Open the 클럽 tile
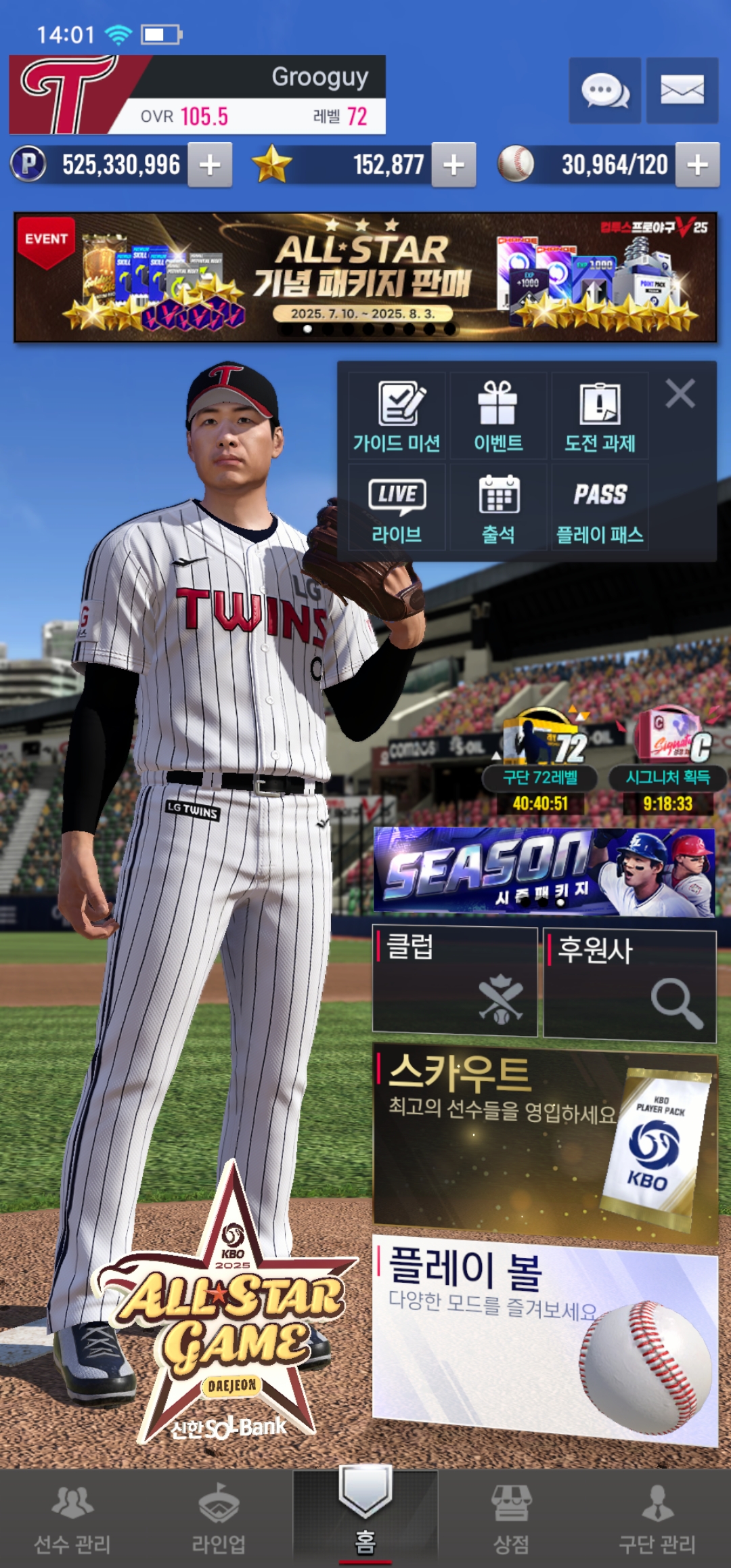The height and width of the screenshot is (1568, 731). point(455,981)
